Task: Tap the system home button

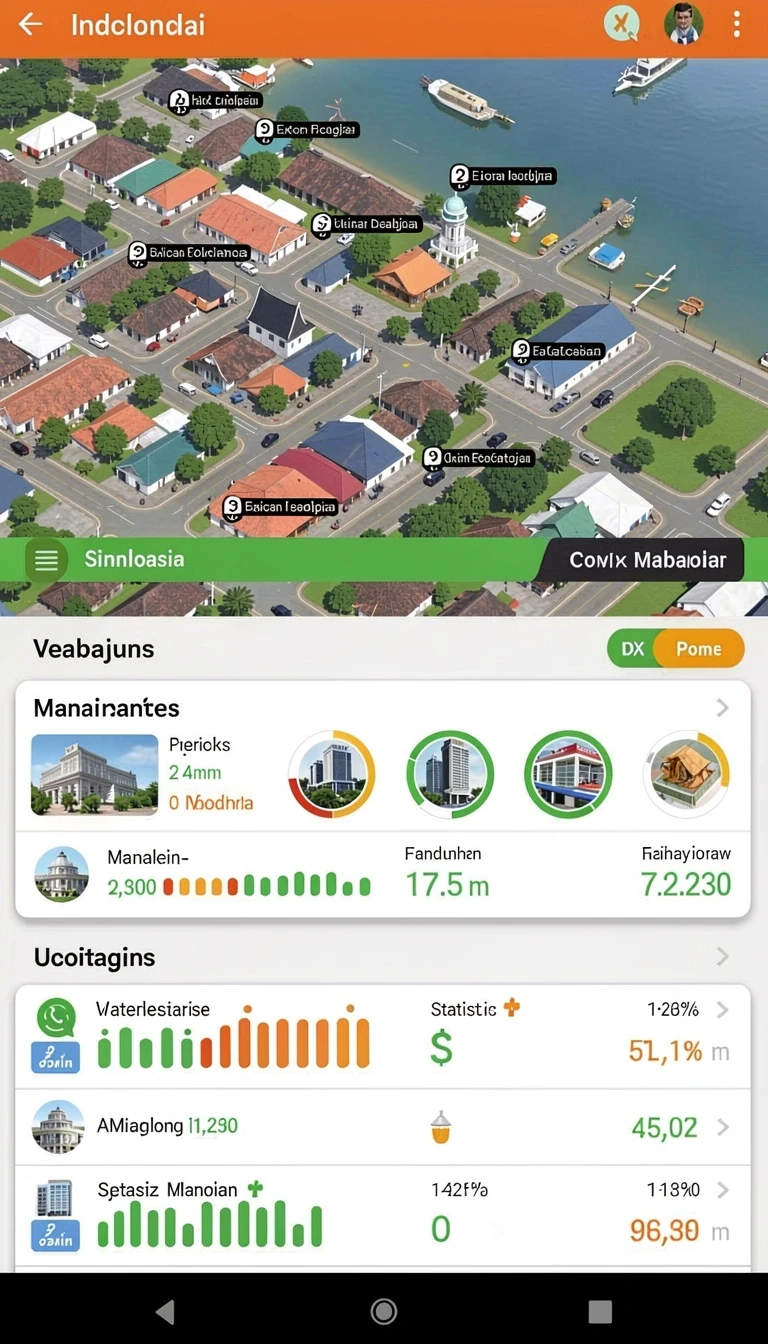Action: 384,1311
